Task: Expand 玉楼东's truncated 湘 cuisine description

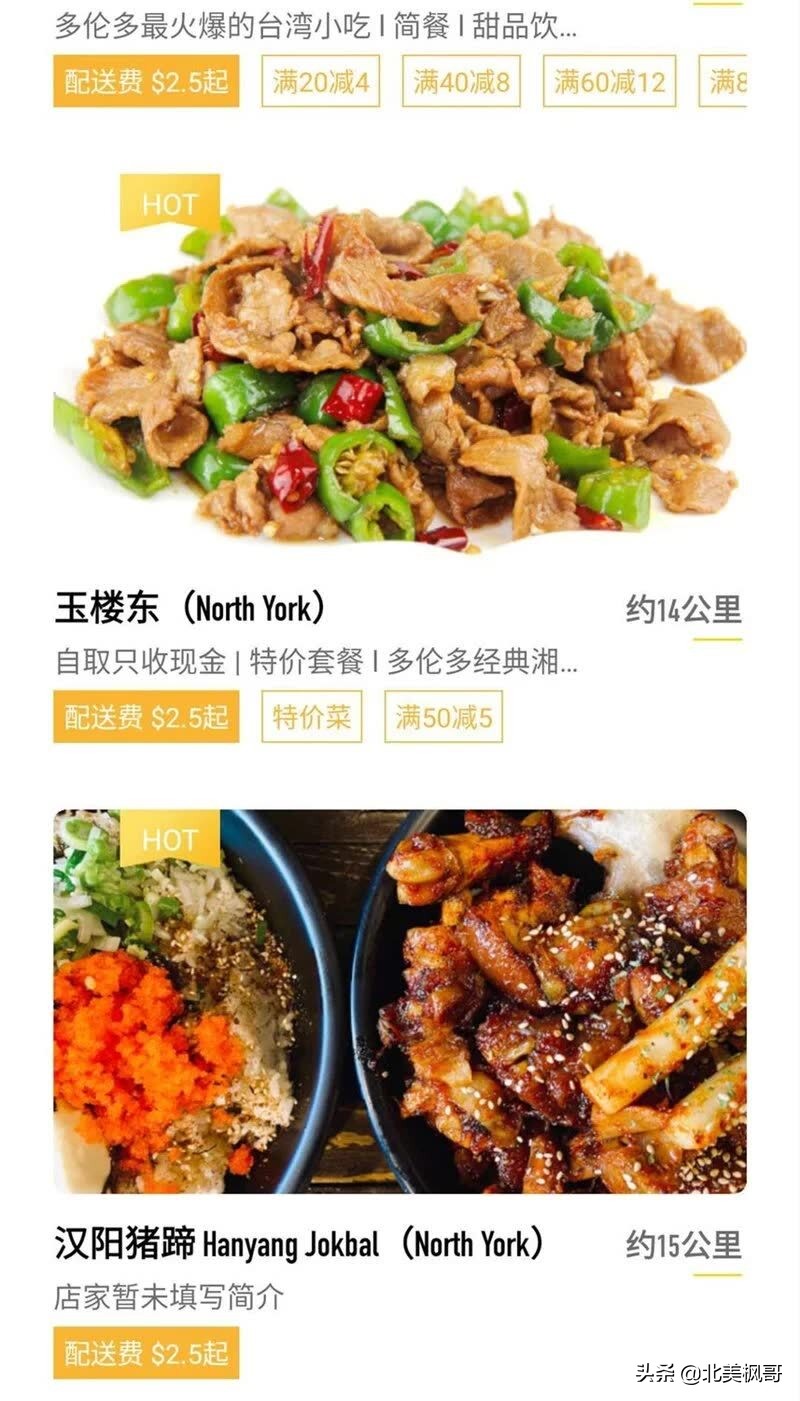Action: [318, 661]
